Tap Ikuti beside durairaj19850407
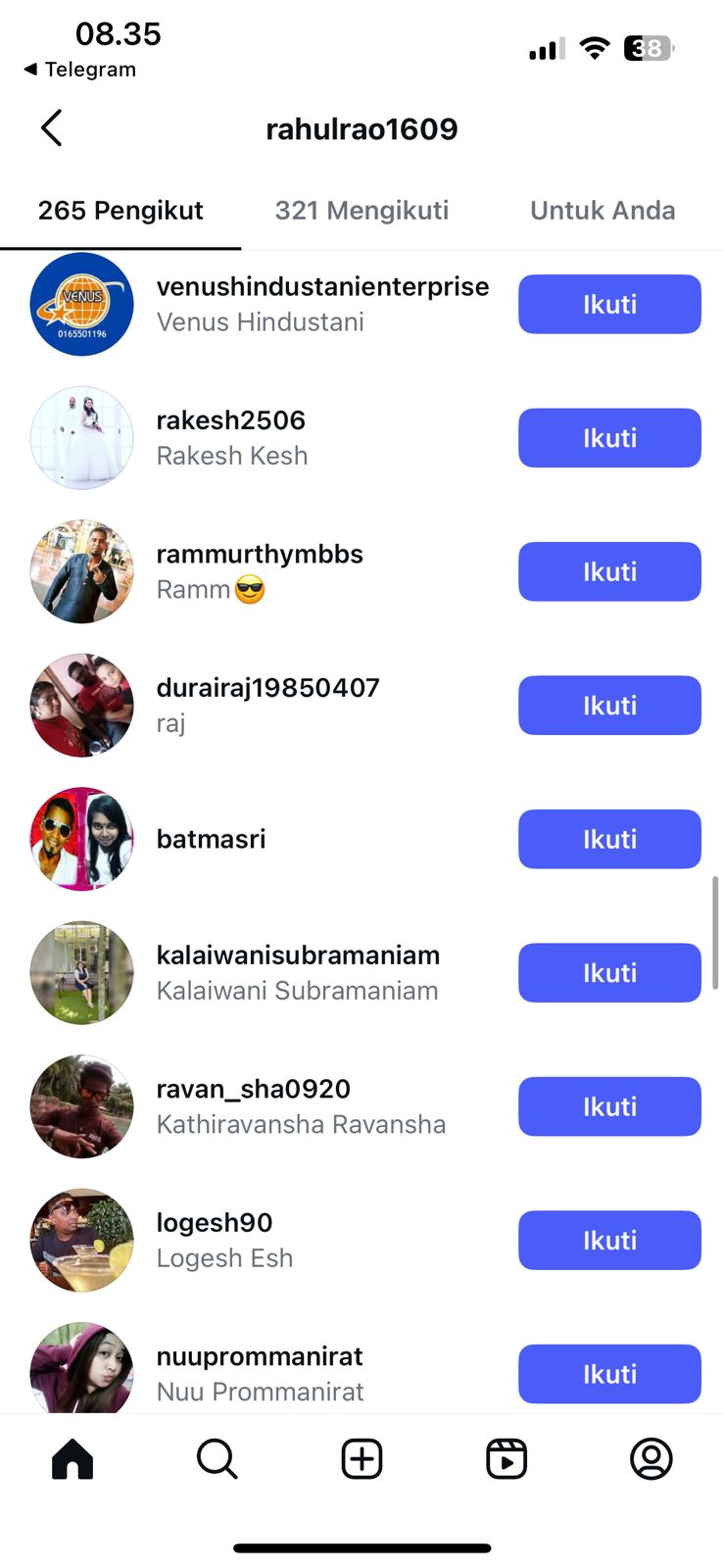The height and width of the screenshot is (1568, 724). (609, 706)
